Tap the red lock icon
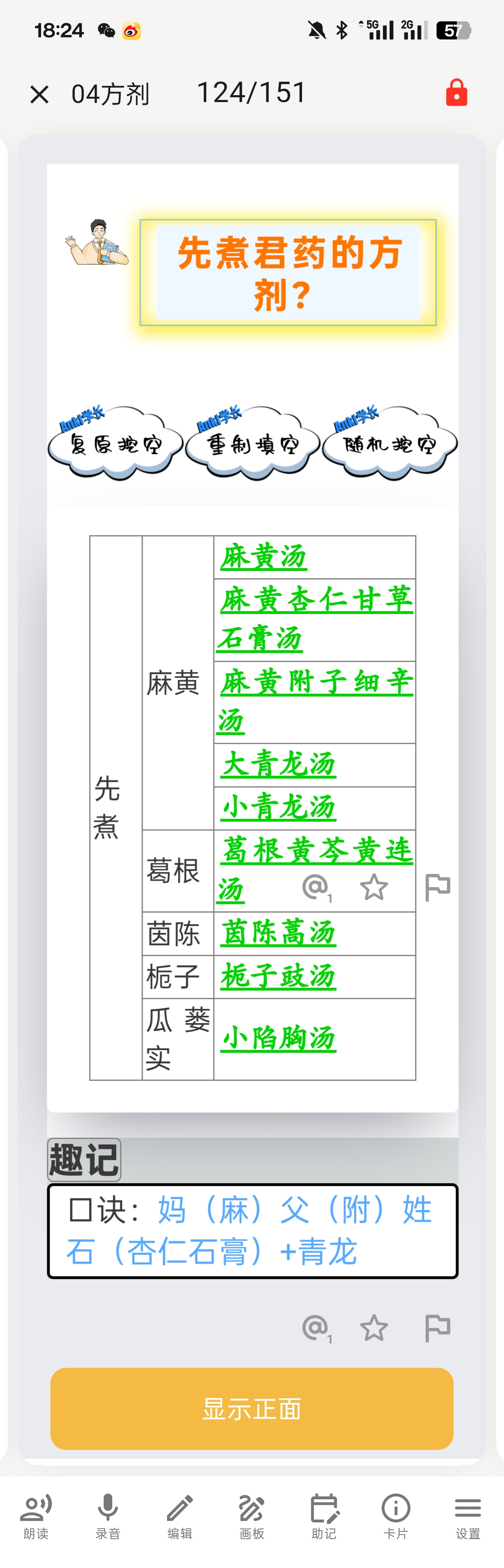504x1568 pixels. tap(456, 93)
